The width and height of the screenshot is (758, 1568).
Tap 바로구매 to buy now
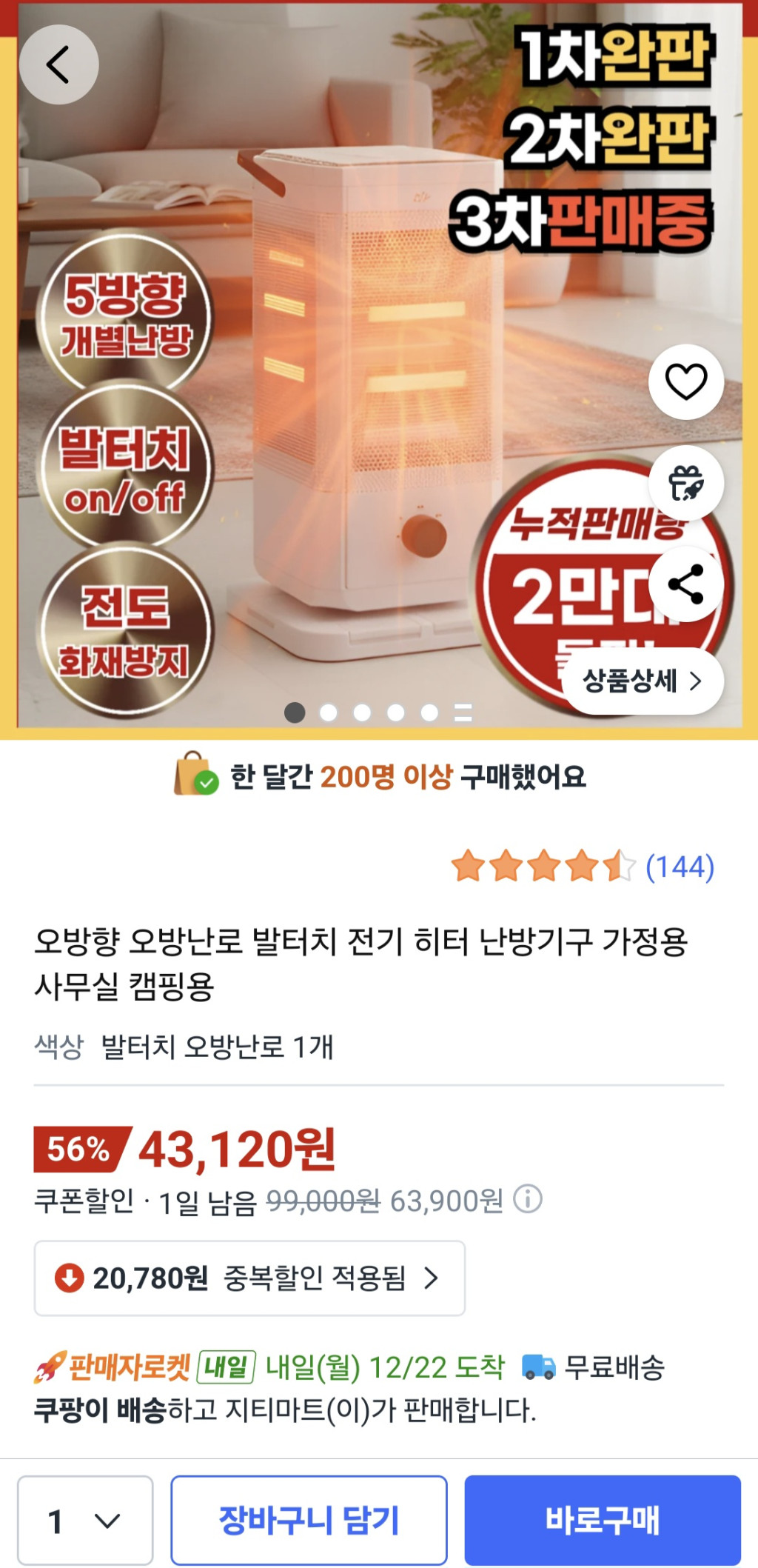[x=602, y=1521]
